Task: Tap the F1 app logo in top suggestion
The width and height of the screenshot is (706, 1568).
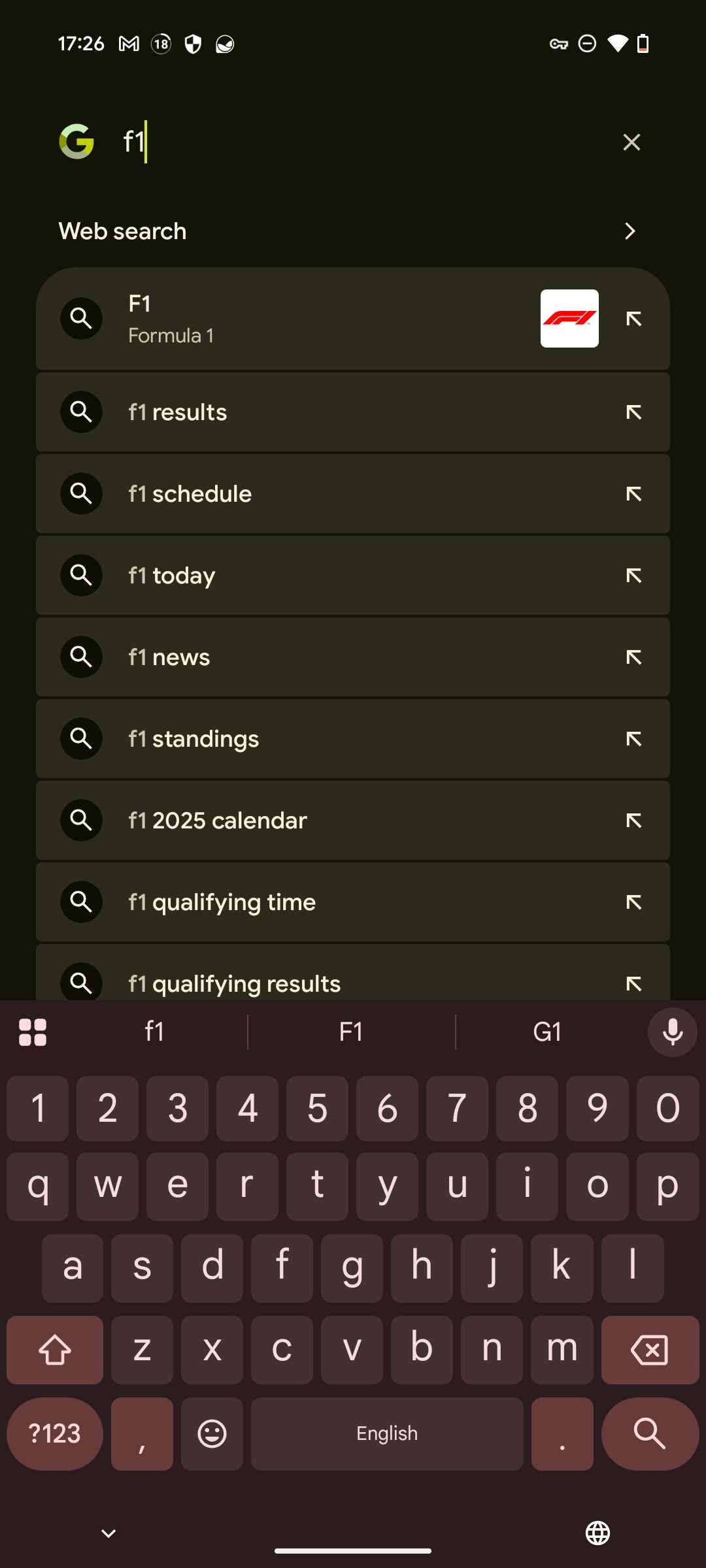Action: click(x=569, y=318)
